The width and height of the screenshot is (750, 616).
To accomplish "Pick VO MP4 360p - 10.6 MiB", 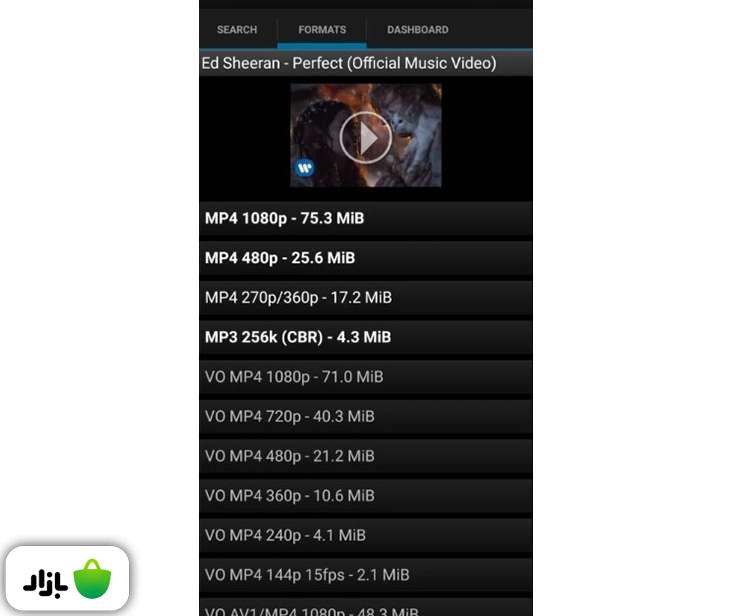I will tap(365, 496).
